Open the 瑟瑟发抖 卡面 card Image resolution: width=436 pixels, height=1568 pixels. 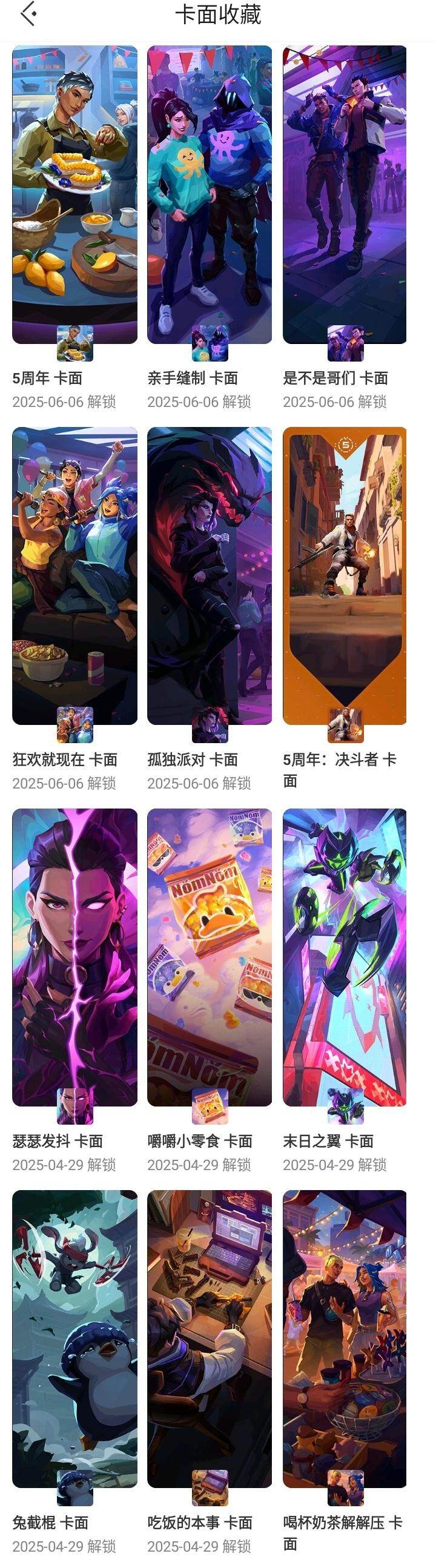74,957
